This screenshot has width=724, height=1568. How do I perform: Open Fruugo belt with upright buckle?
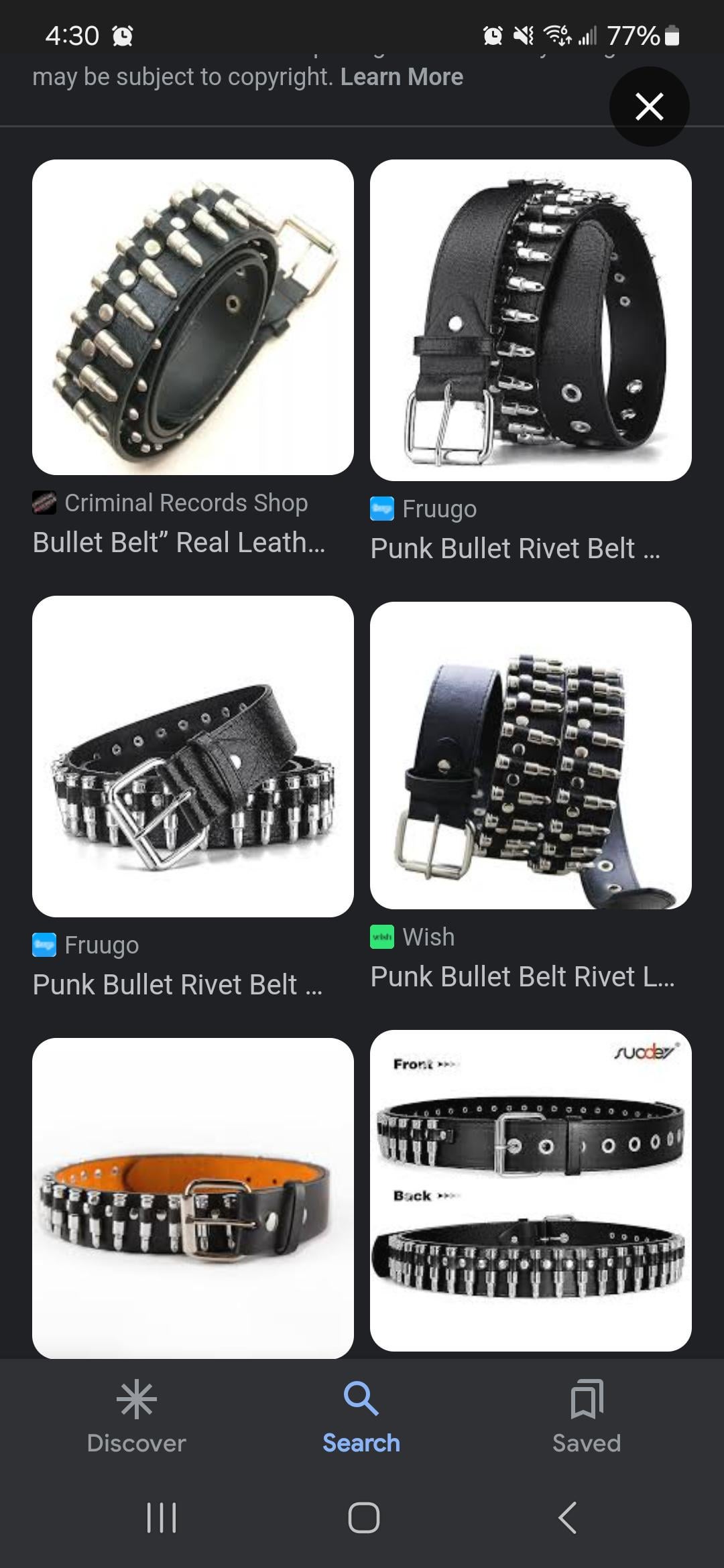point(530,320)
